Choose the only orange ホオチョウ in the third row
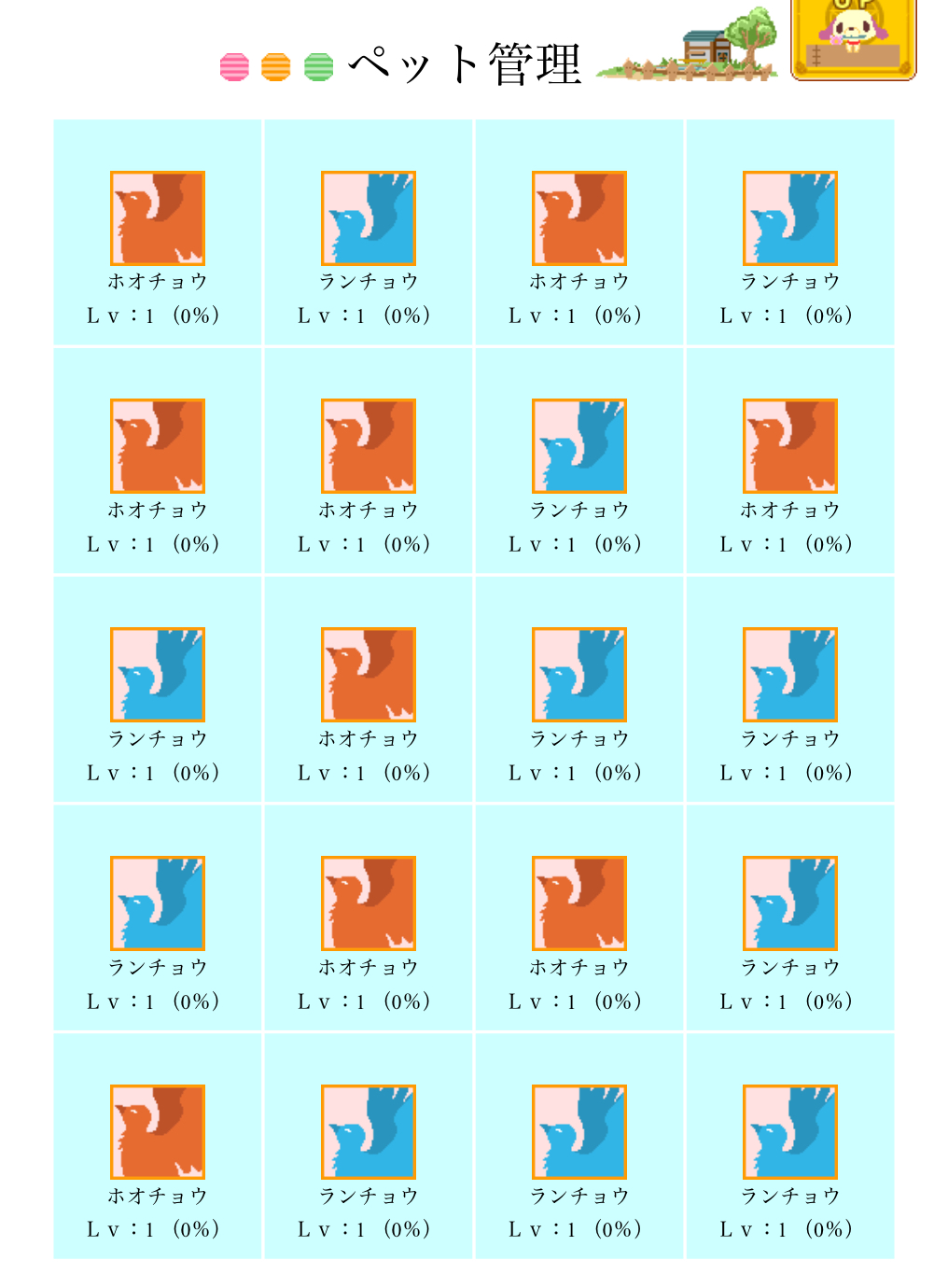The height and width of the screenshot is (1288, 934). [x=369, y=675]
